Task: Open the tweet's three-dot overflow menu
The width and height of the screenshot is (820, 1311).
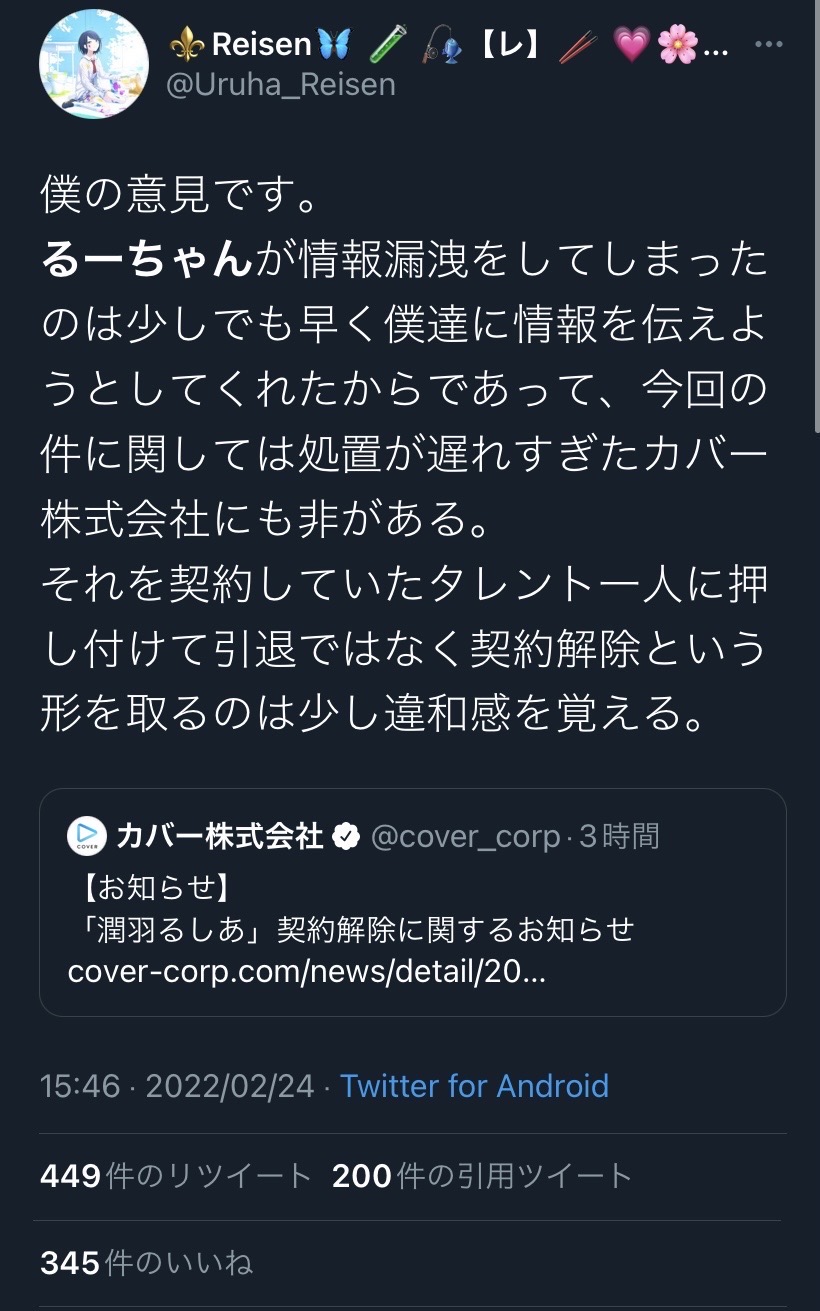Action: tap(768, 45)
